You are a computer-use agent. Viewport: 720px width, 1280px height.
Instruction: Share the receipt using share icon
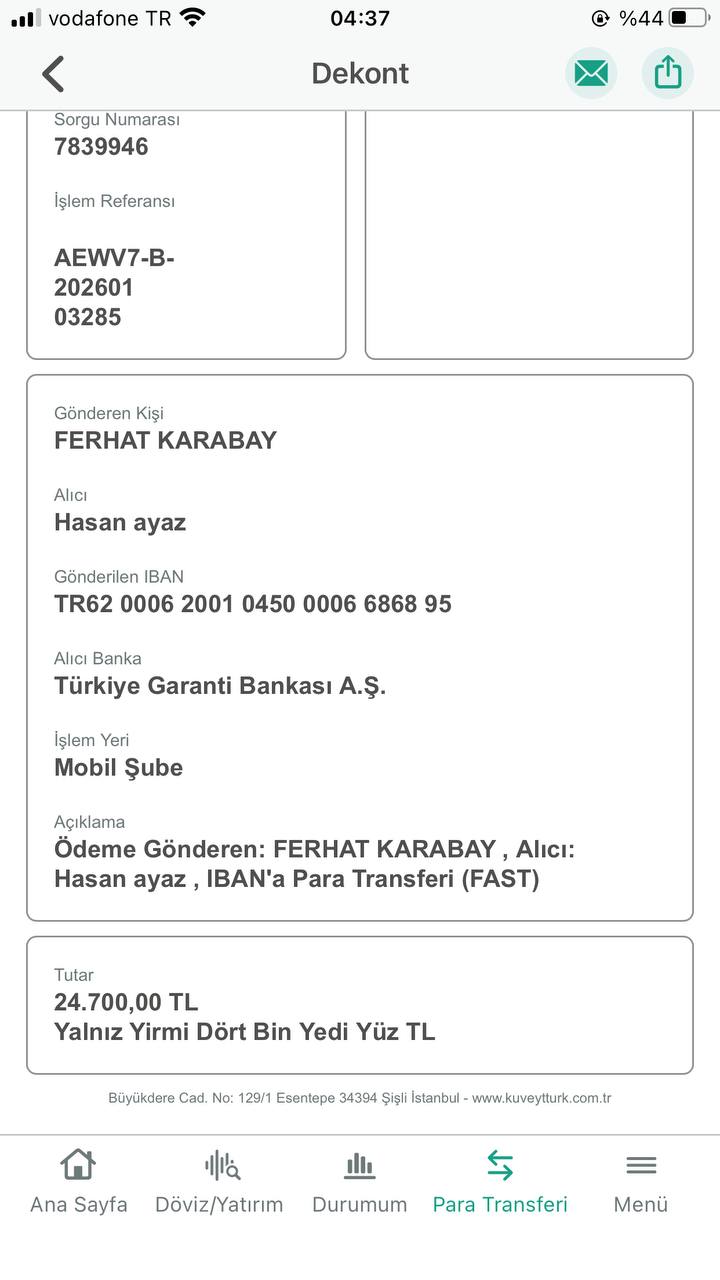click(667, 73)
